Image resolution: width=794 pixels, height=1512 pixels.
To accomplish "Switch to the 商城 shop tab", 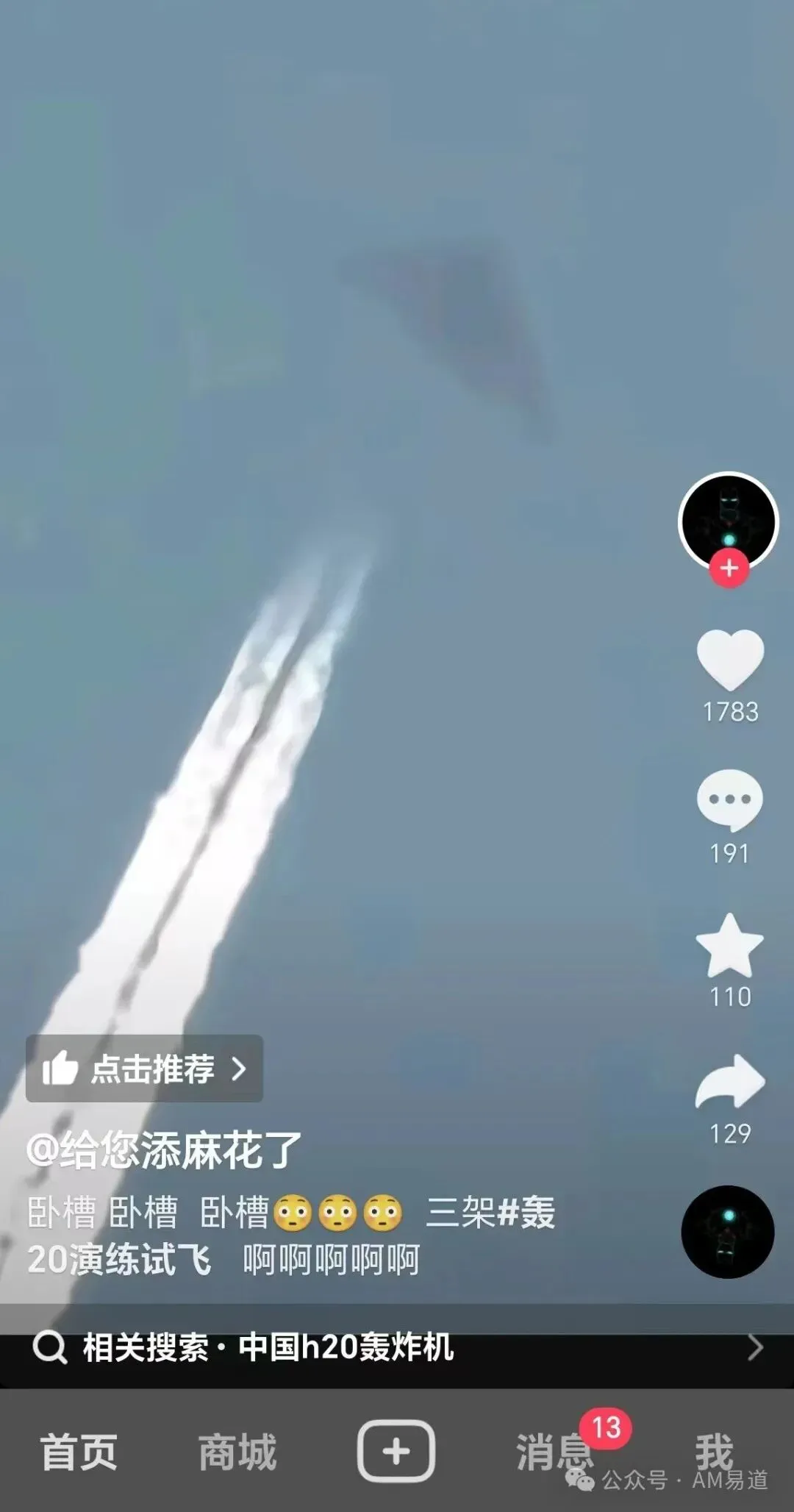I will pyautogui.click(x=237, y=1452).
